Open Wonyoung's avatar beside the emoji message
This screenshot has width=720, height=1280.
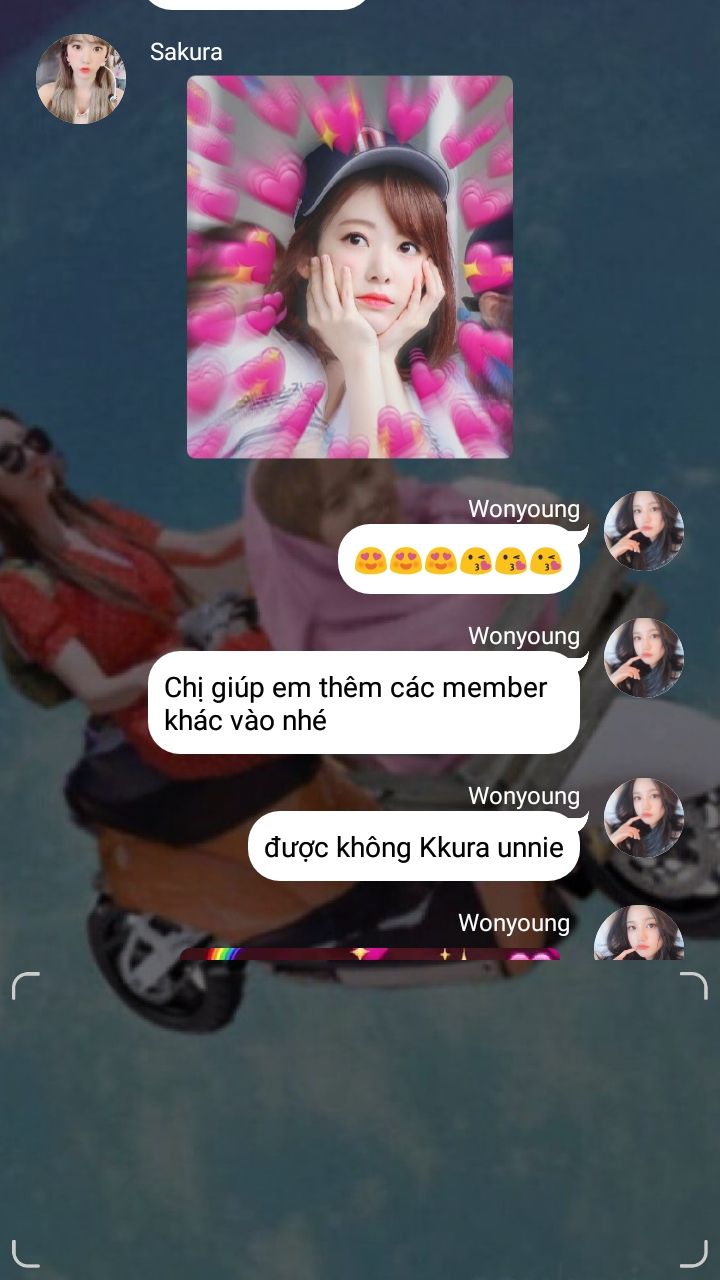coord(643,531)
